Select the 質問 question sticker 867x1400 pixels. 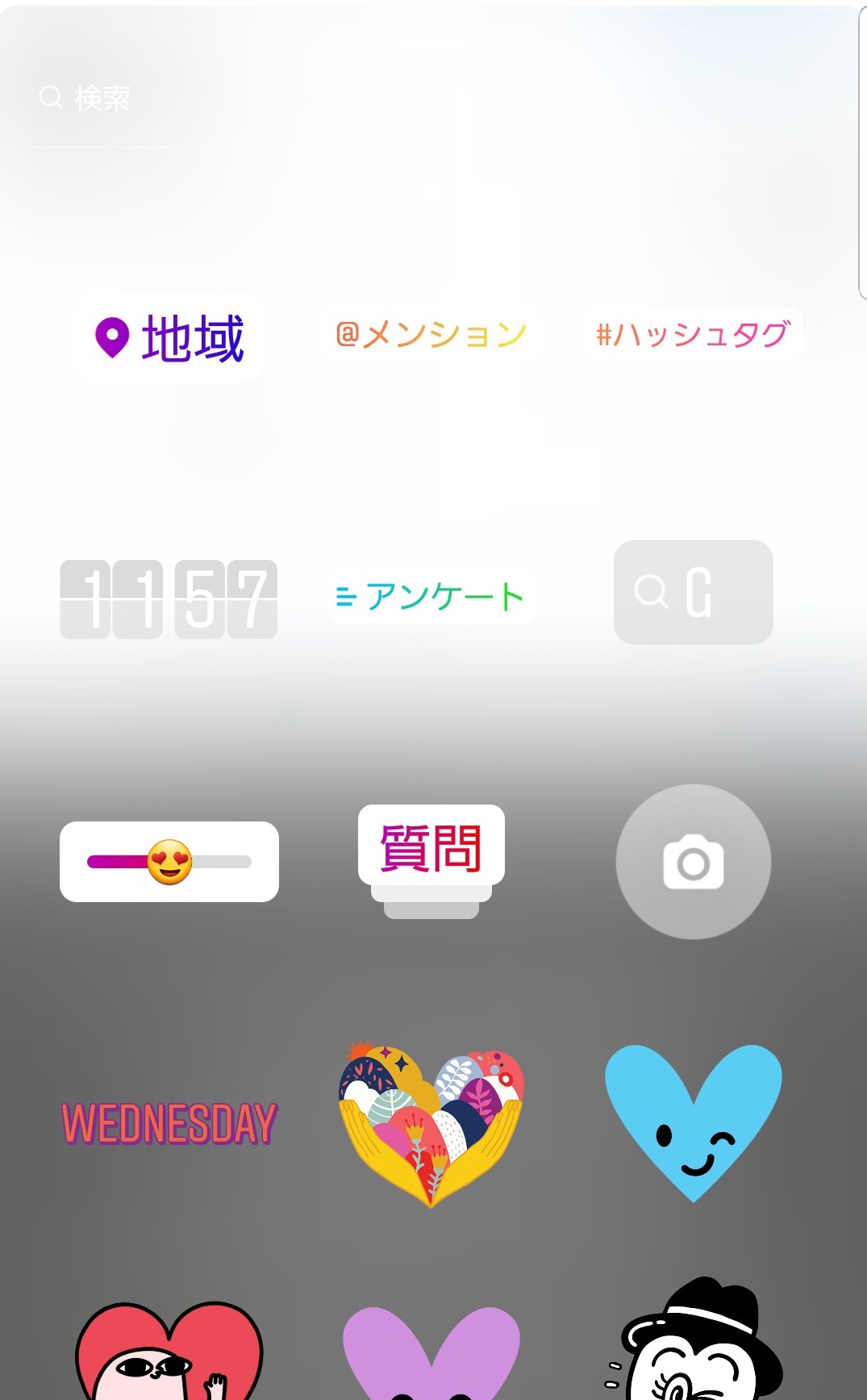click(x=431, y=860)
